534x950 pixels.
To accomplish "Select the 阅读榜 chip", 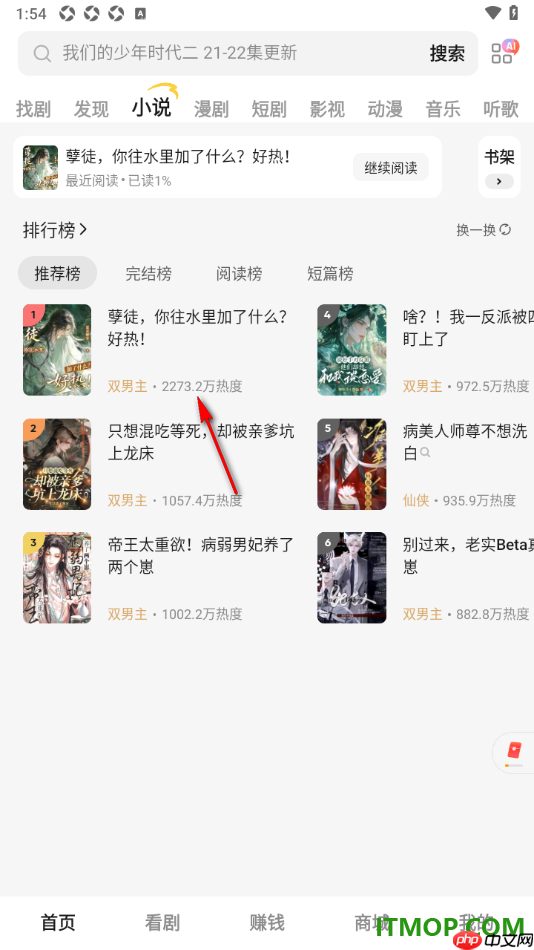I will [239, 273].
